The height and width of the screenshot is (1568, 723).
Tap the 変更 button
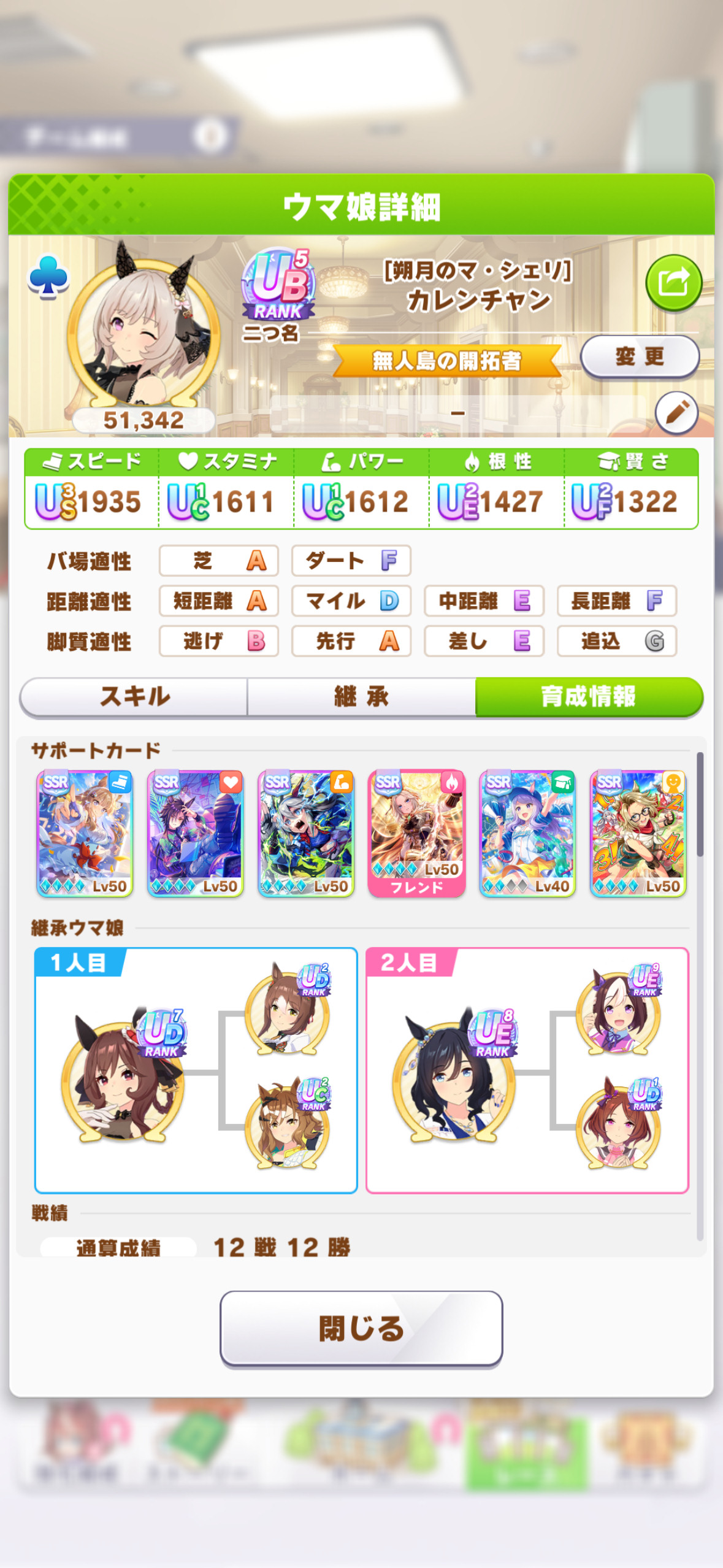(x=640, y=356)
